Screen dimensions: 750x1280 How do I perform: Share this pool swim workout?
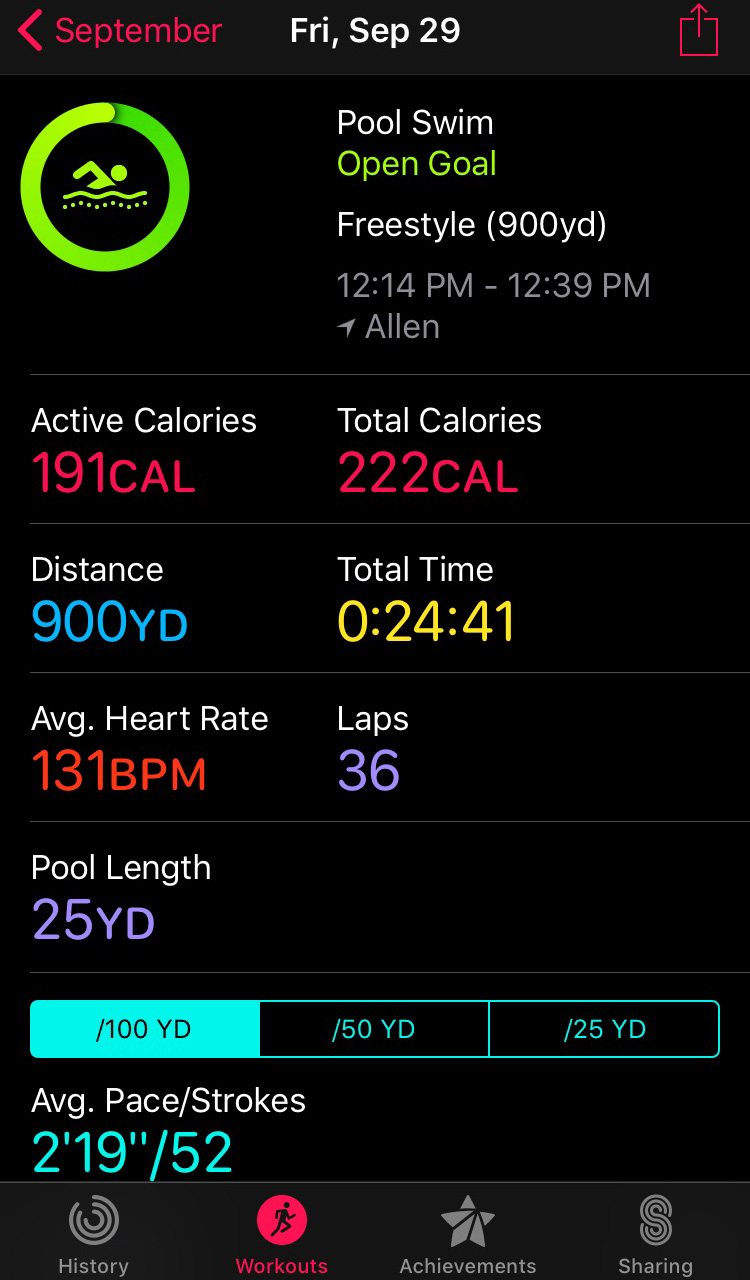tap(698, 31)
